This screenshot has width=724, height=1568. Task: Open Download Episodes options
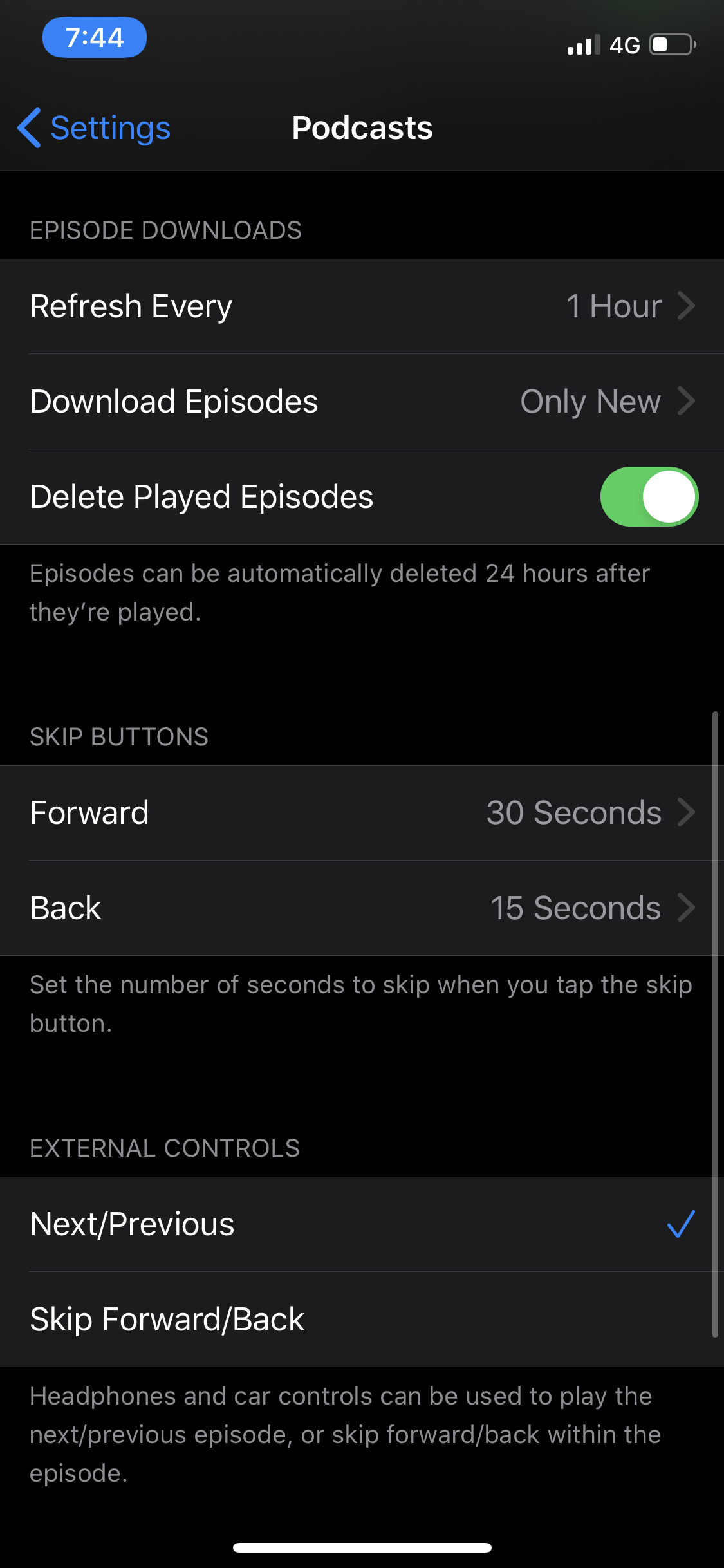pyautogui.click(x=362, y=402)
